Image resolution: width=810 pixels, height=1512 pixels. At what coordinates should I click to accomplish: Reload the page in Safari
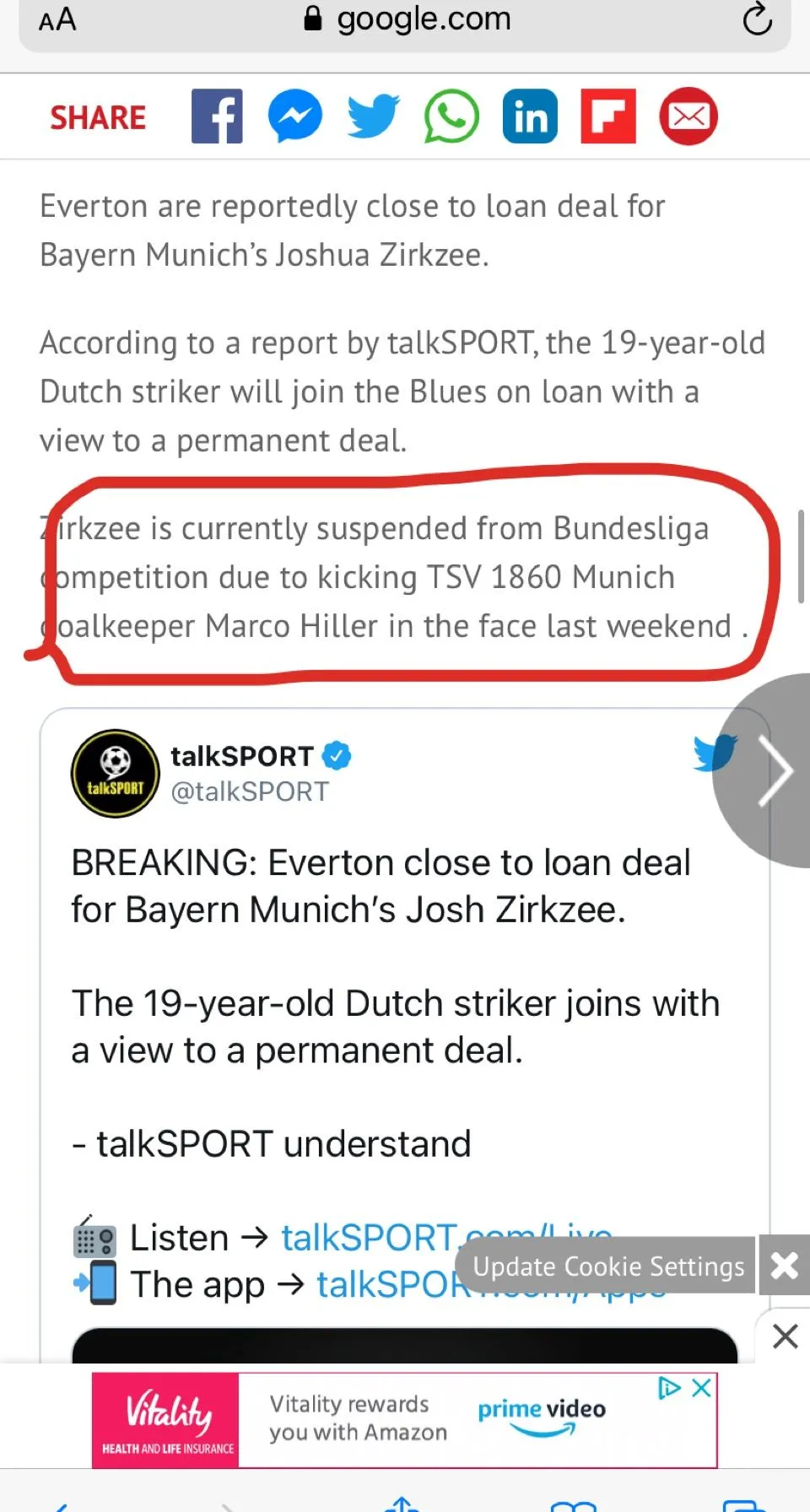[x=757, y=19]
